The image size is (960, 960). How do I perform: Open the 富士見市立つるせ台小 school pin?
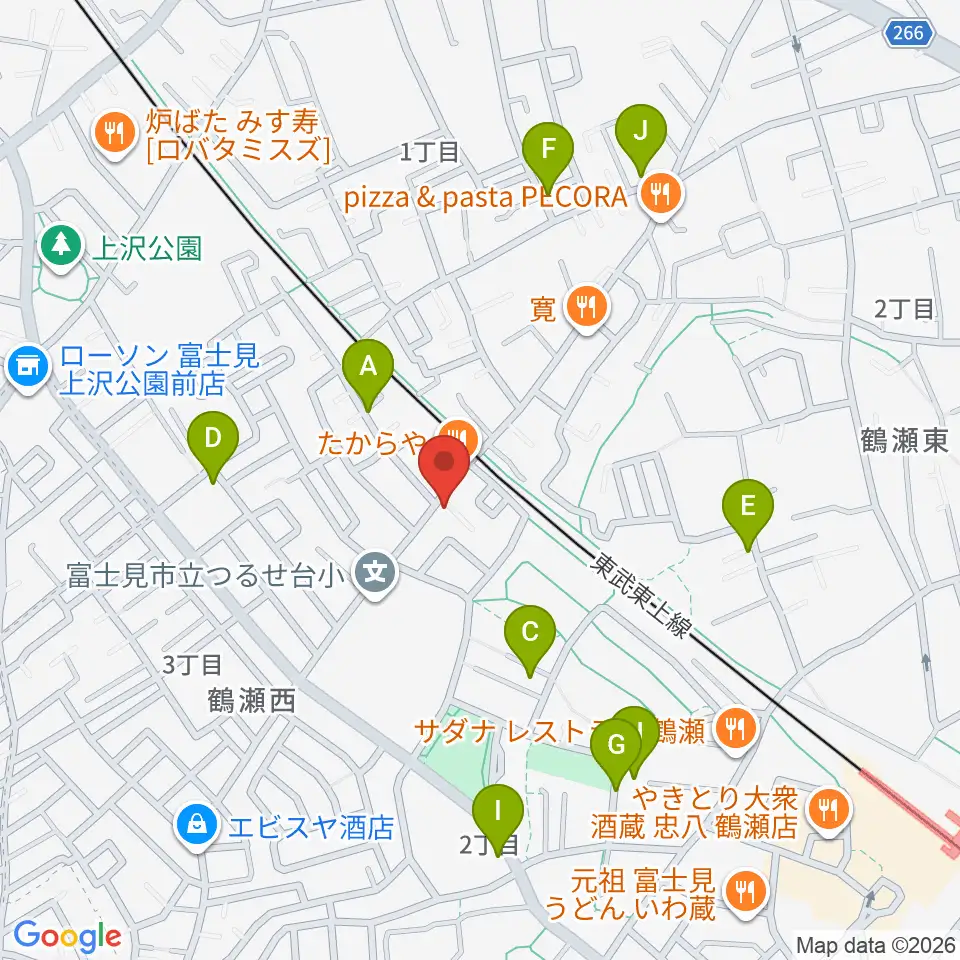pos(375,574)
